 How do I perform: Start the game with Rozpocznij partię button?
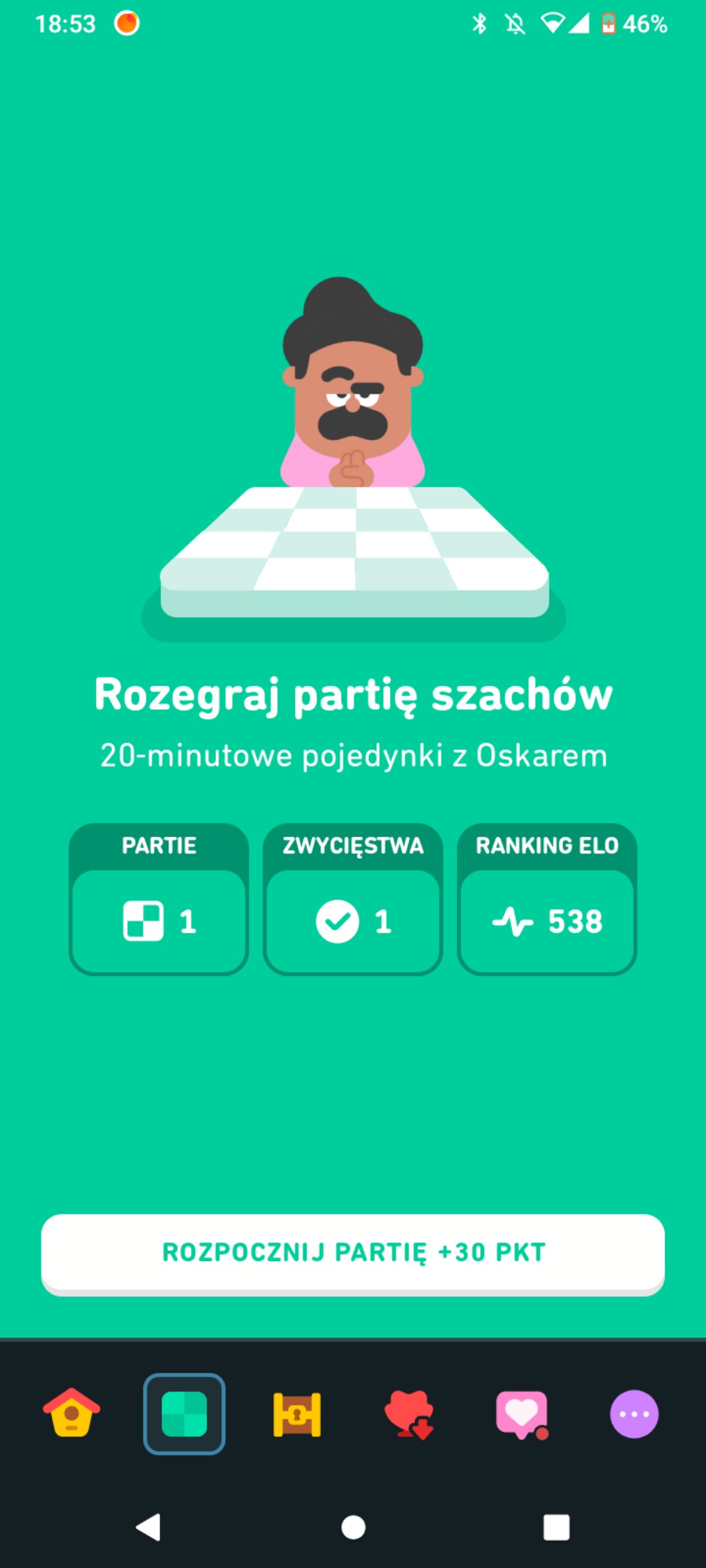coord(353,1253)
